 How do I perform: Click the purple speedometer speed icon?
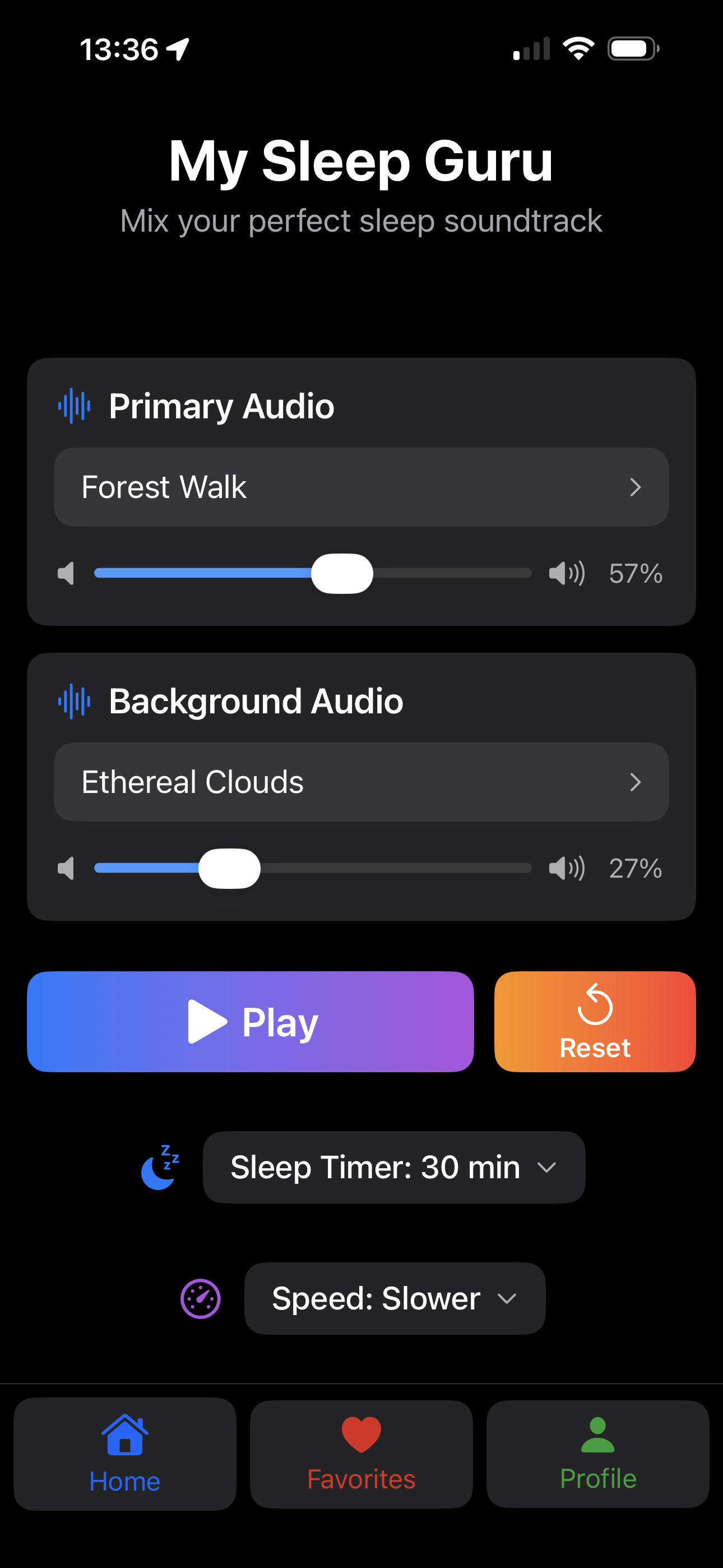203,1298
